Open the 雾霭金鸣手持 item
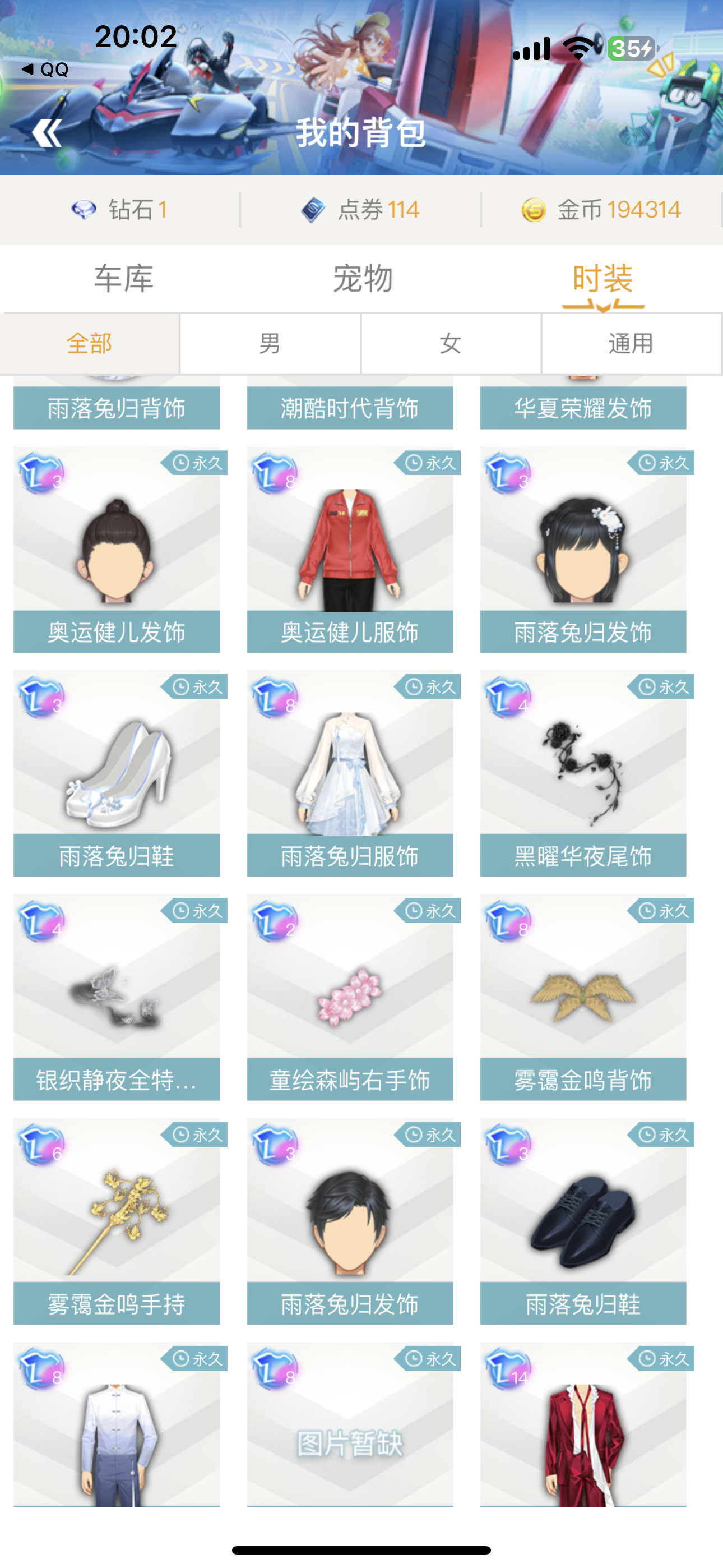This screenshot has height=1568, width=723. pyautogui.click(x=117, y=1221)
